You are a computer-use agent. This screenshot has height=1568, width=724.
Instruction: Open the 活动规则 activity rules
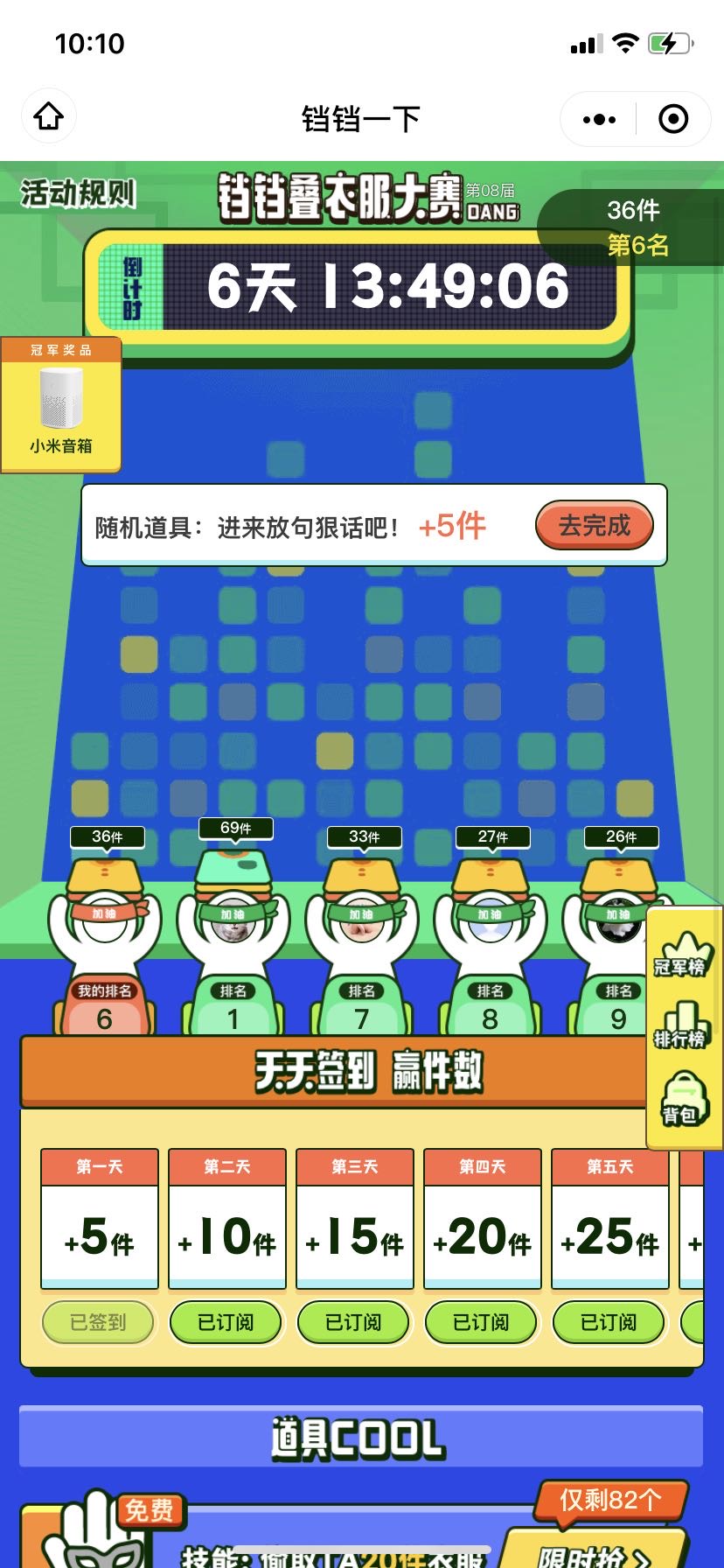tap(78, 193)
